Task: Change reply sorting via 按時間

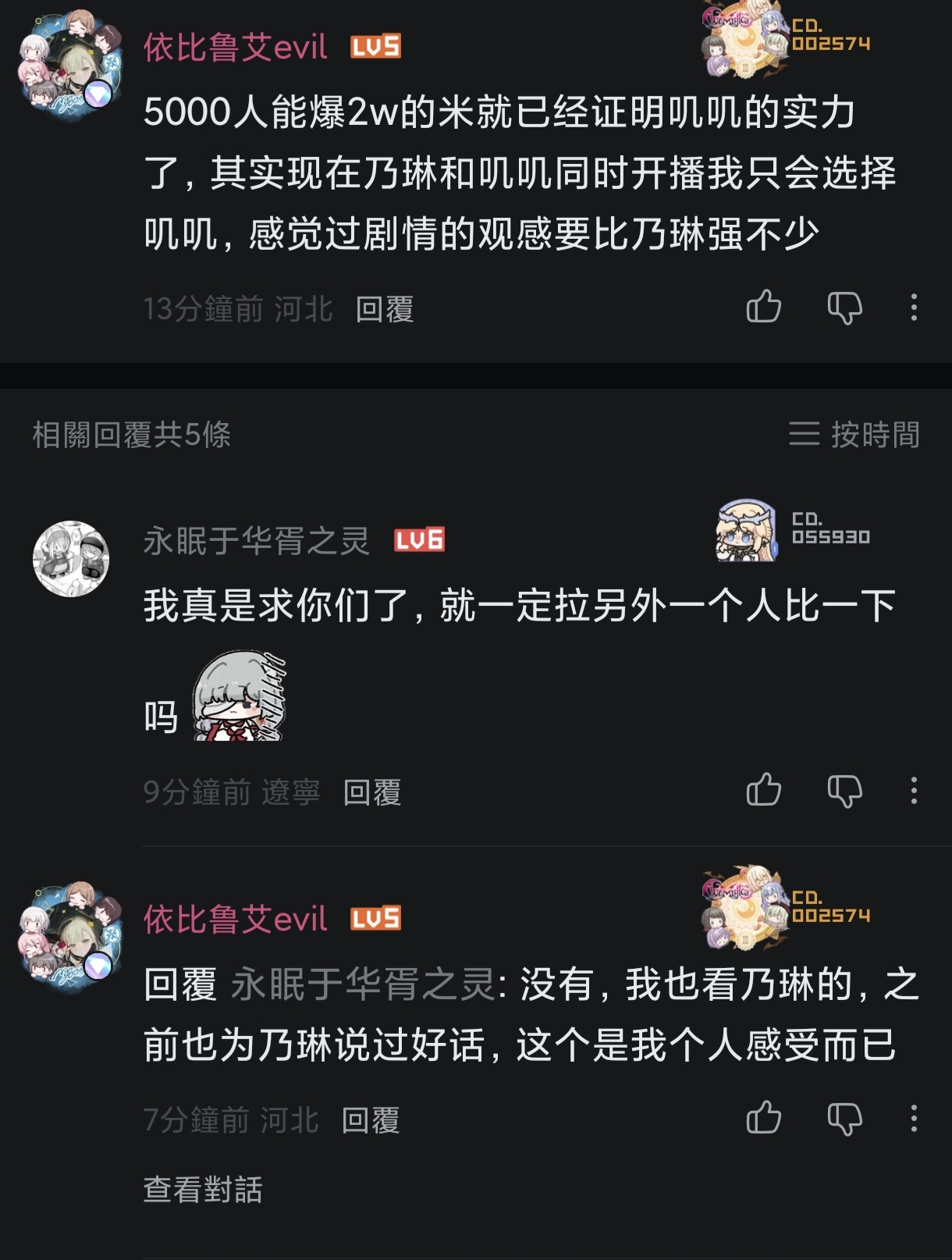Action: coord(854,434)
